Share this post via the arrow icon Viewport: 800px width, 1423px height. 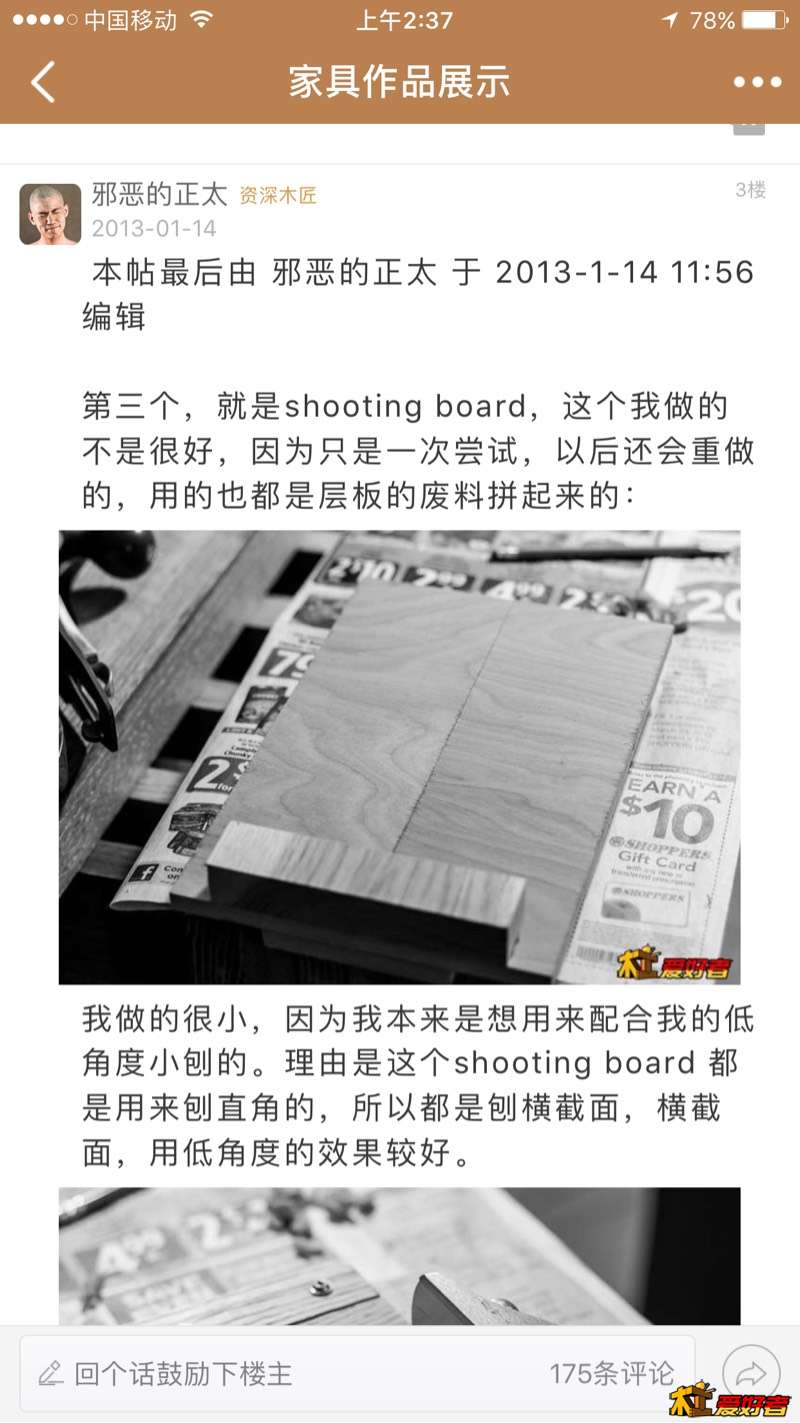pyautogui.click(x=750, y=1371)
